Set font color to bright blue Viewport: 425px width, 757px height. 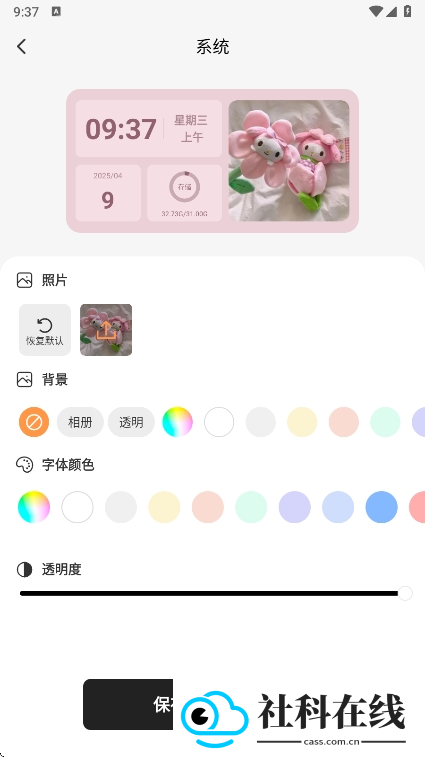coord(382,507)
